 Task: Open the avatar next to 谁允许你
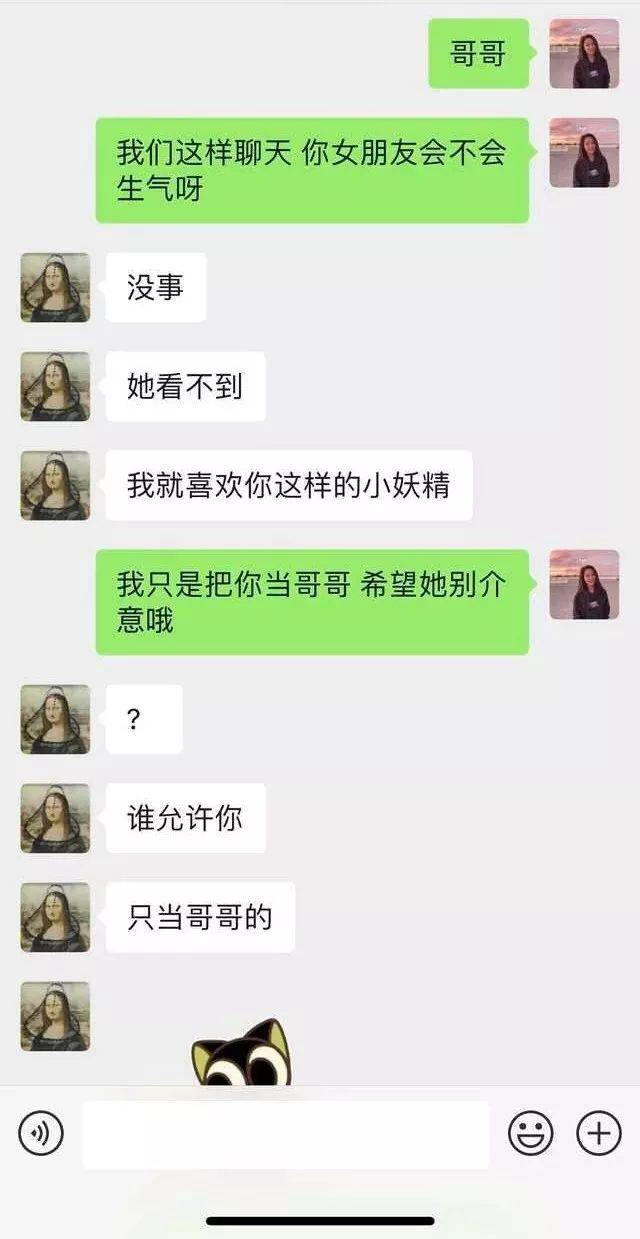tap(55, 818)
